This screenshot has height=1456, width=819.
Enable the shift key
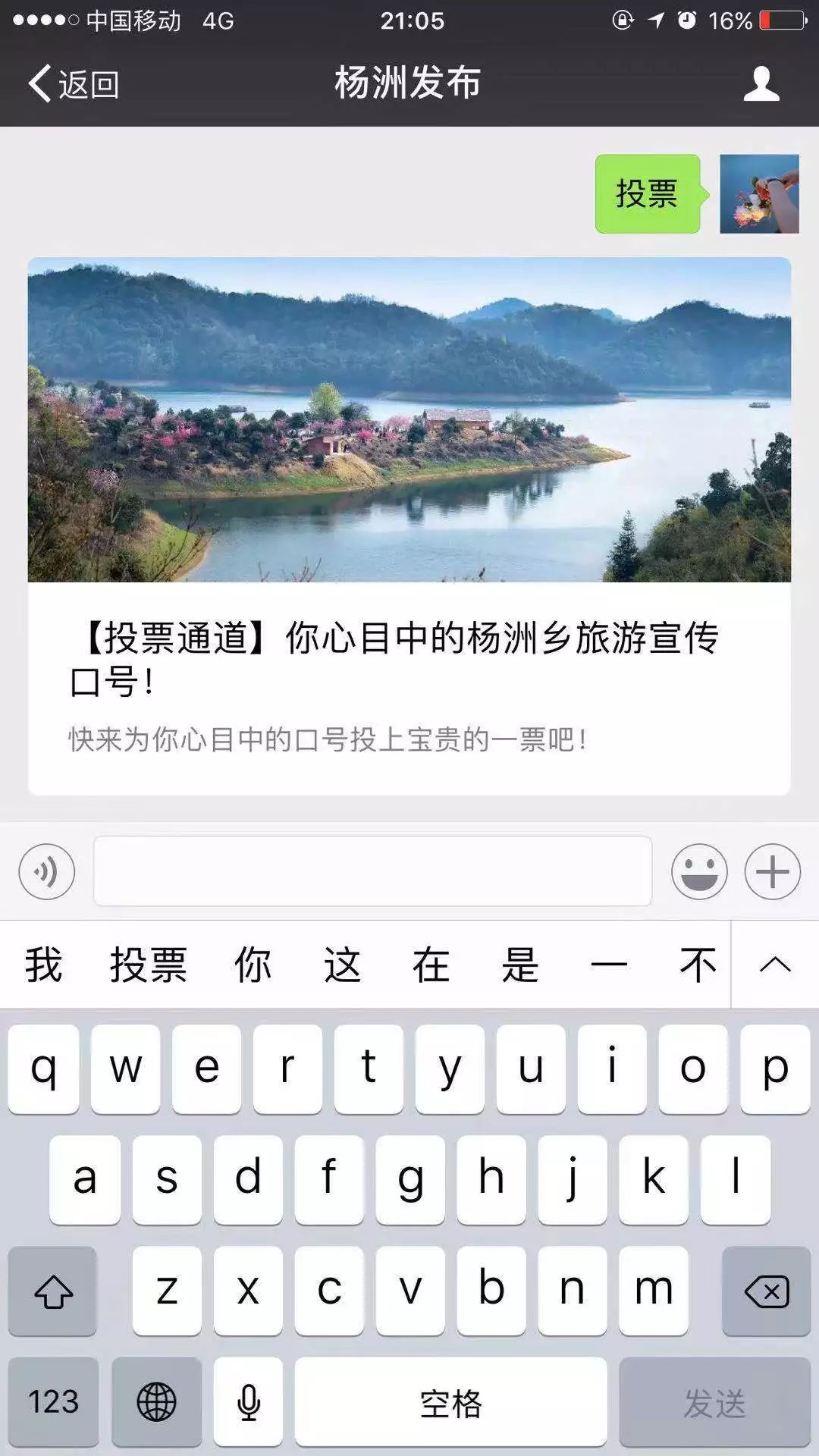53,1291
